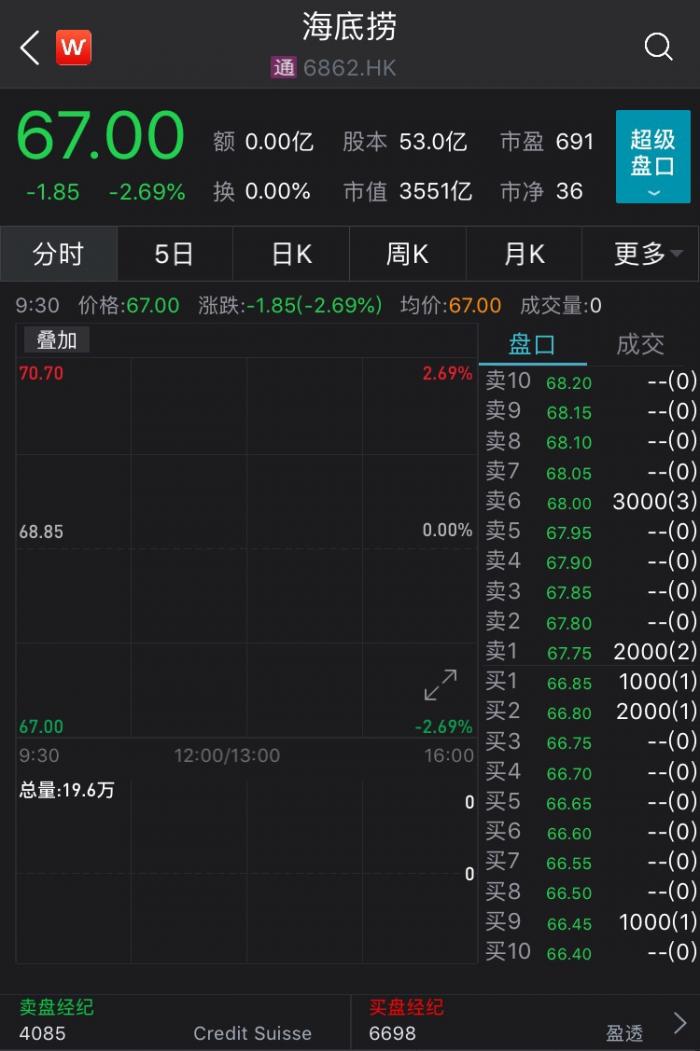Viewport: 700px width, 1051px height.
Task: Tap the red W icon
Action: pos(73,47)
